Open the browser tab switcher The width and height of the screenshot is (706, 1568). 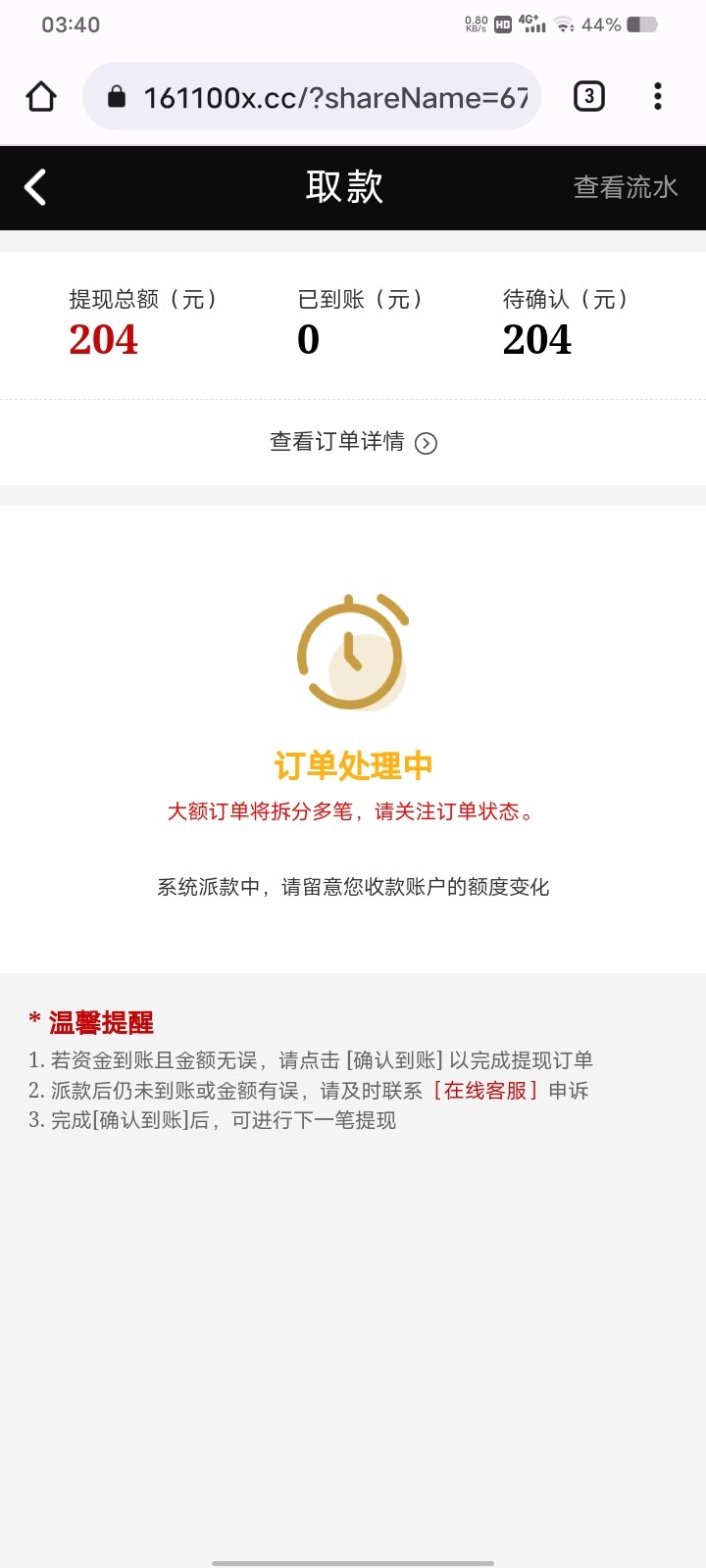click(x=588, y=96)
